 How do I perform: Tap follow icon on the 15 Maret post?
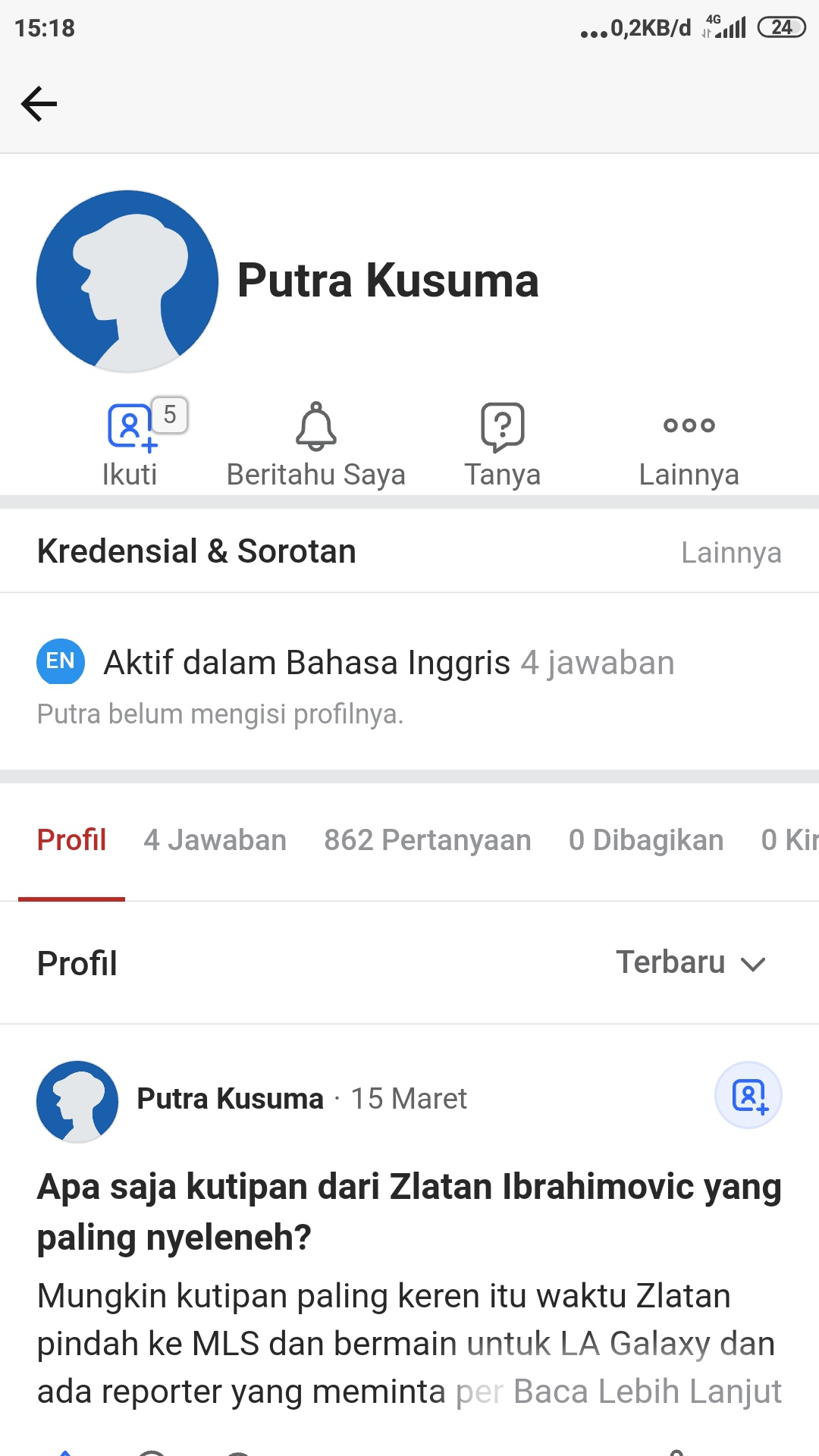748,1095
